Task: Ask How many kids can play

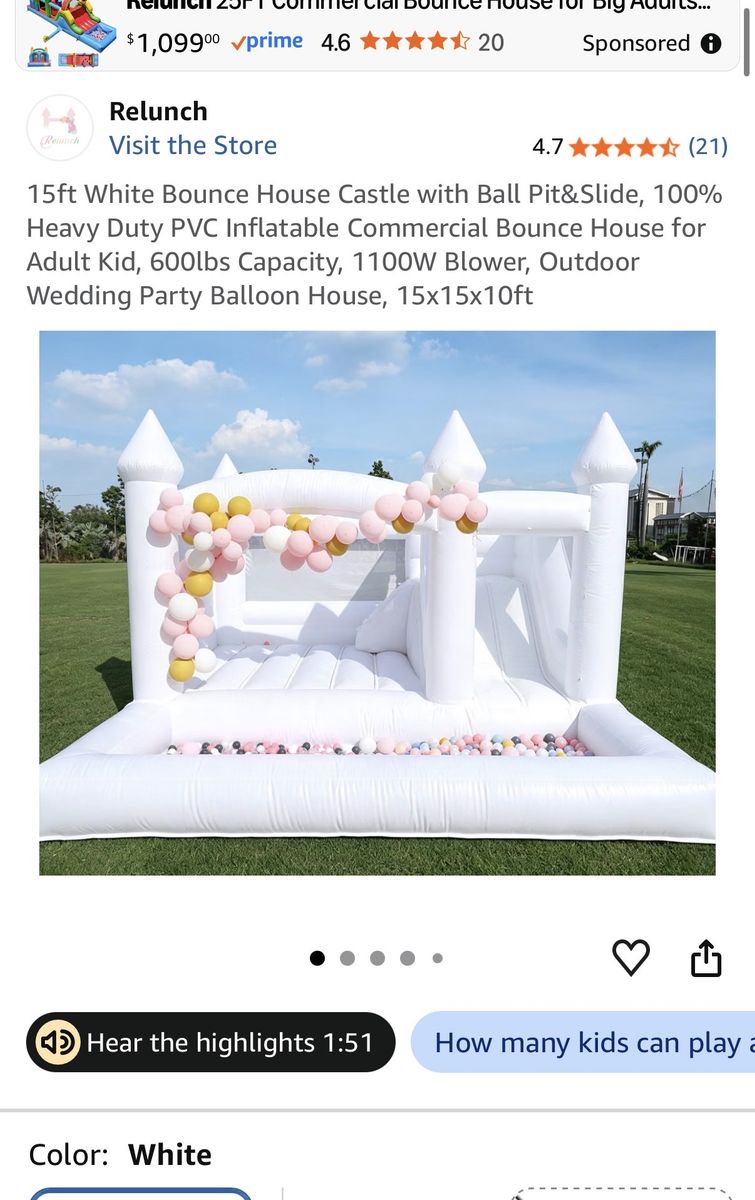Action: coord(583,1042)
